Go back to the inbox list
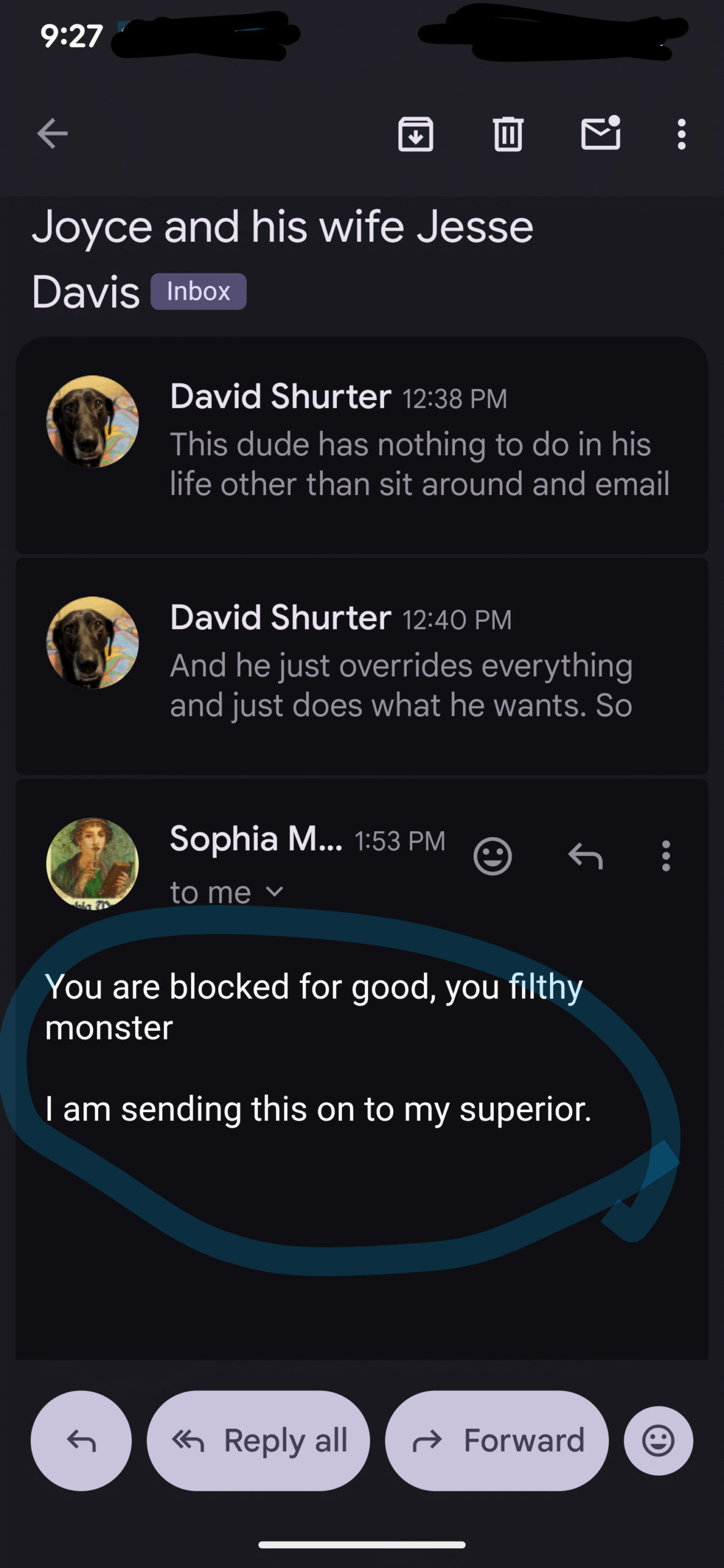 [52, 134]
